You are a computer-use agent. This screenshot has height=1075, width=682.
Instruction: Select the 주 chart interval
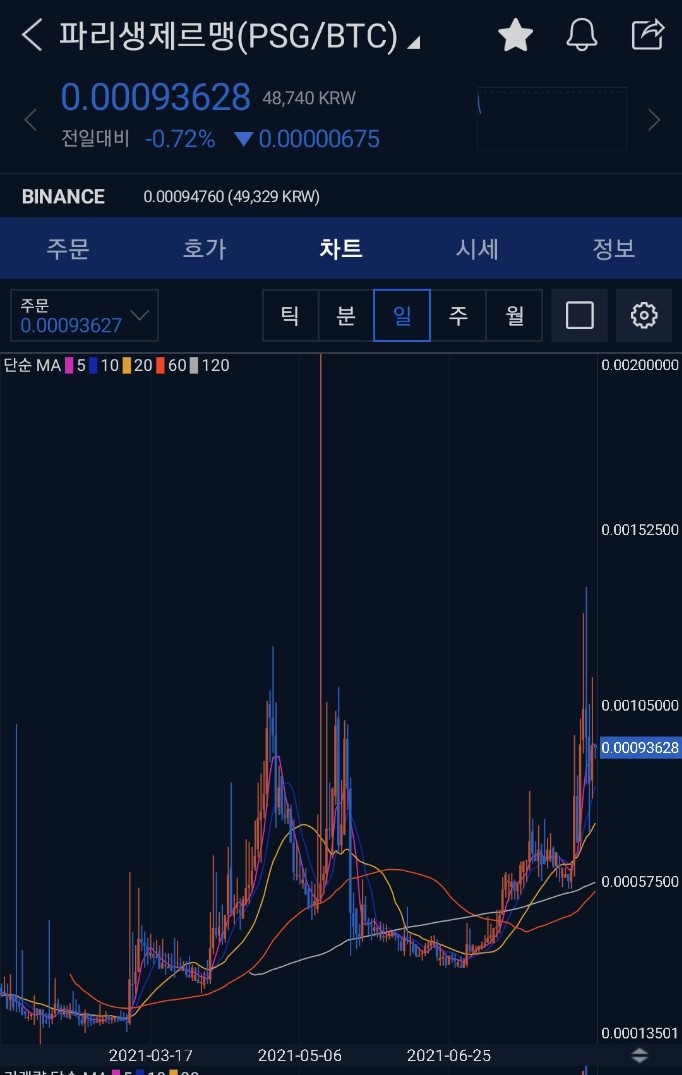click(458, 316)
